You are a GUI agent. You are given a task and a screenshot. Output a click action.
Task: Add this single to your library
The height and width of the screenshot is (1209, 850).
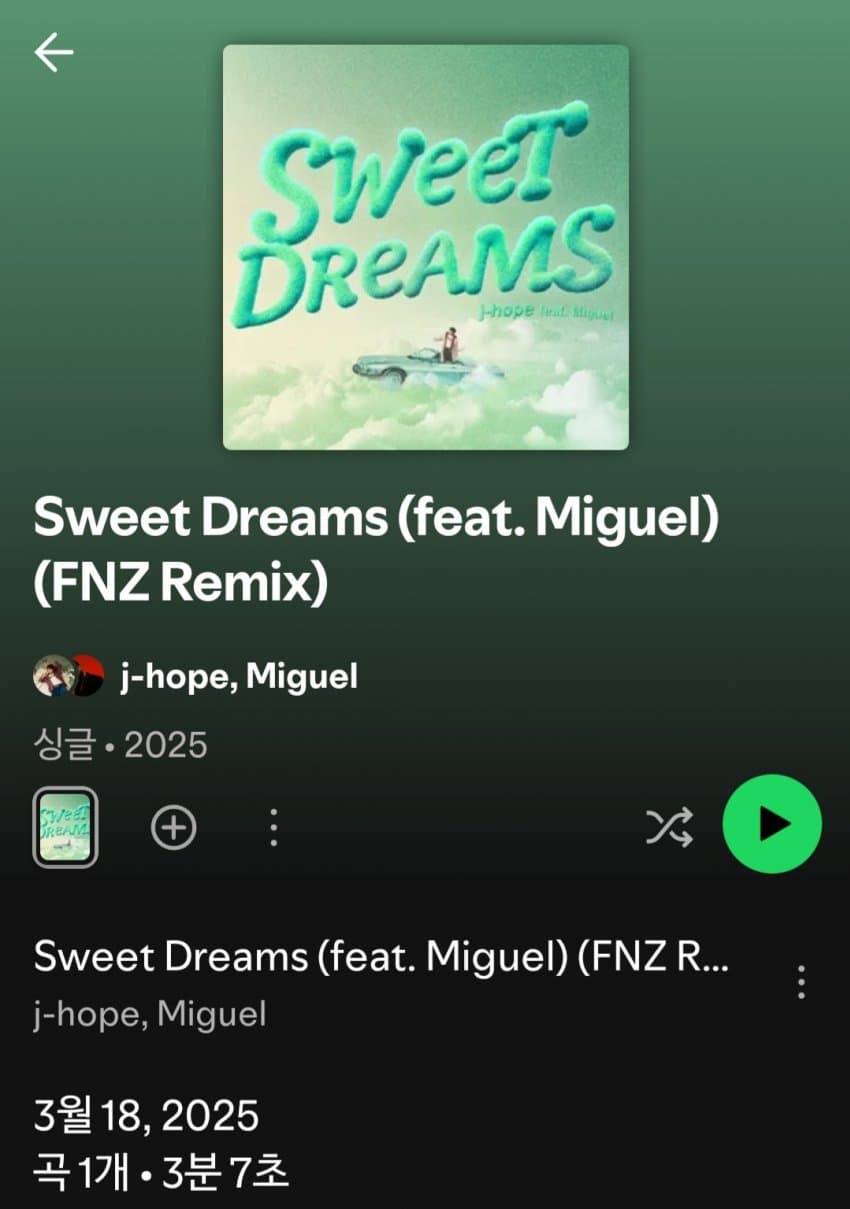coord(174,828)
